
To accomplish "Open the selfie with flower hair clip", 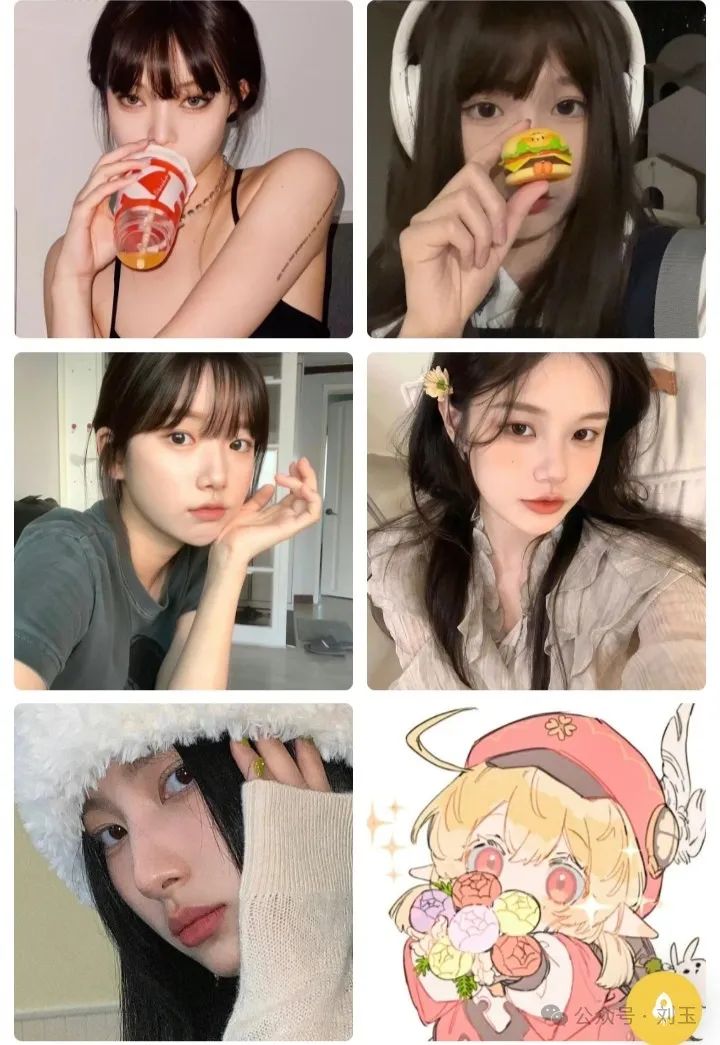I will [536, 521].
